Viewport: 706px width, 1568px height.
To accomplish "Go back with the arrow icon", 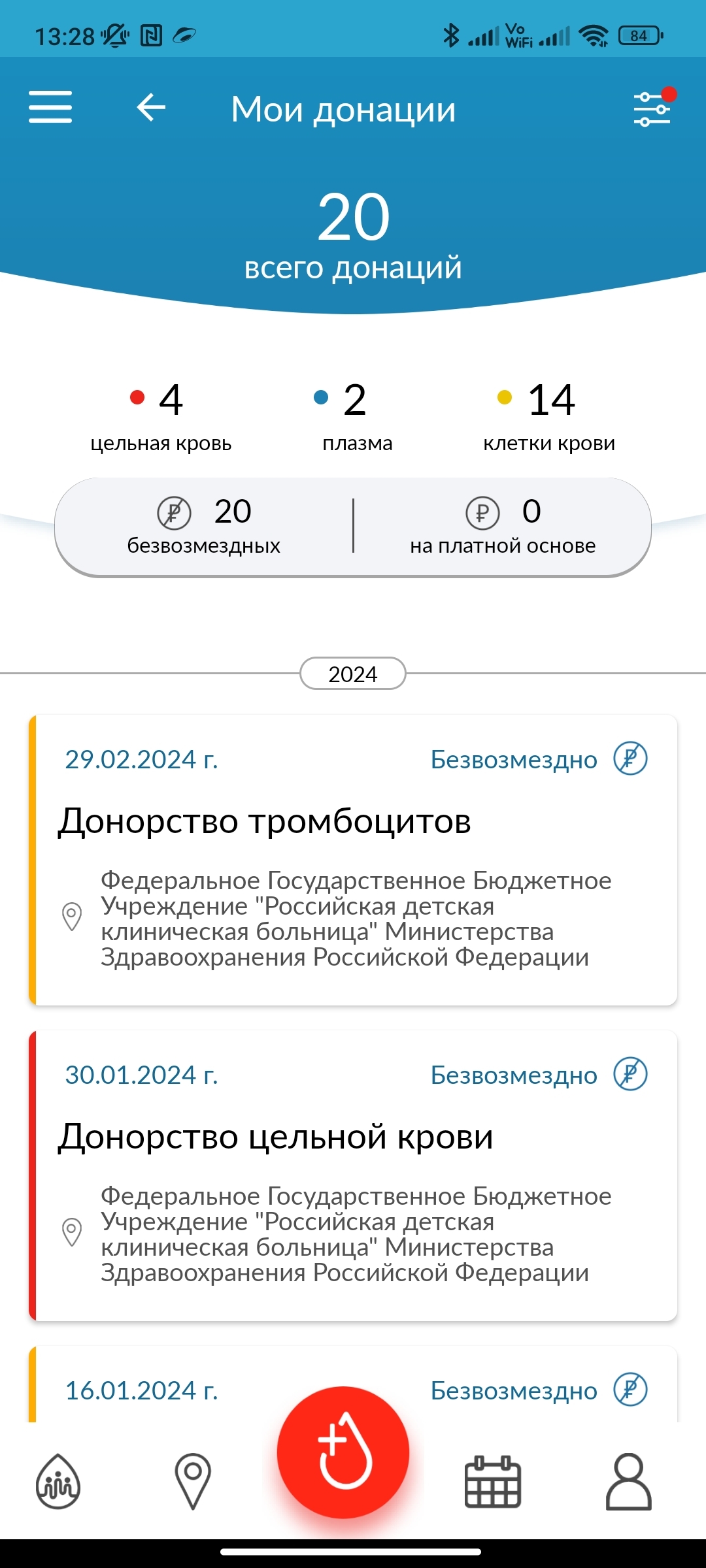I will (x=151, y=107).
